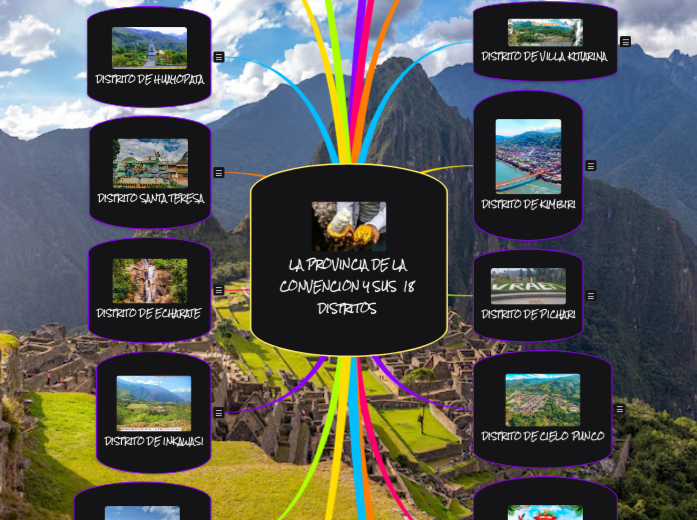The width and height of the screenshot is (697, 520).
Task: Open the note icon beside Distrito Santa Teresa
Action: 219,173
